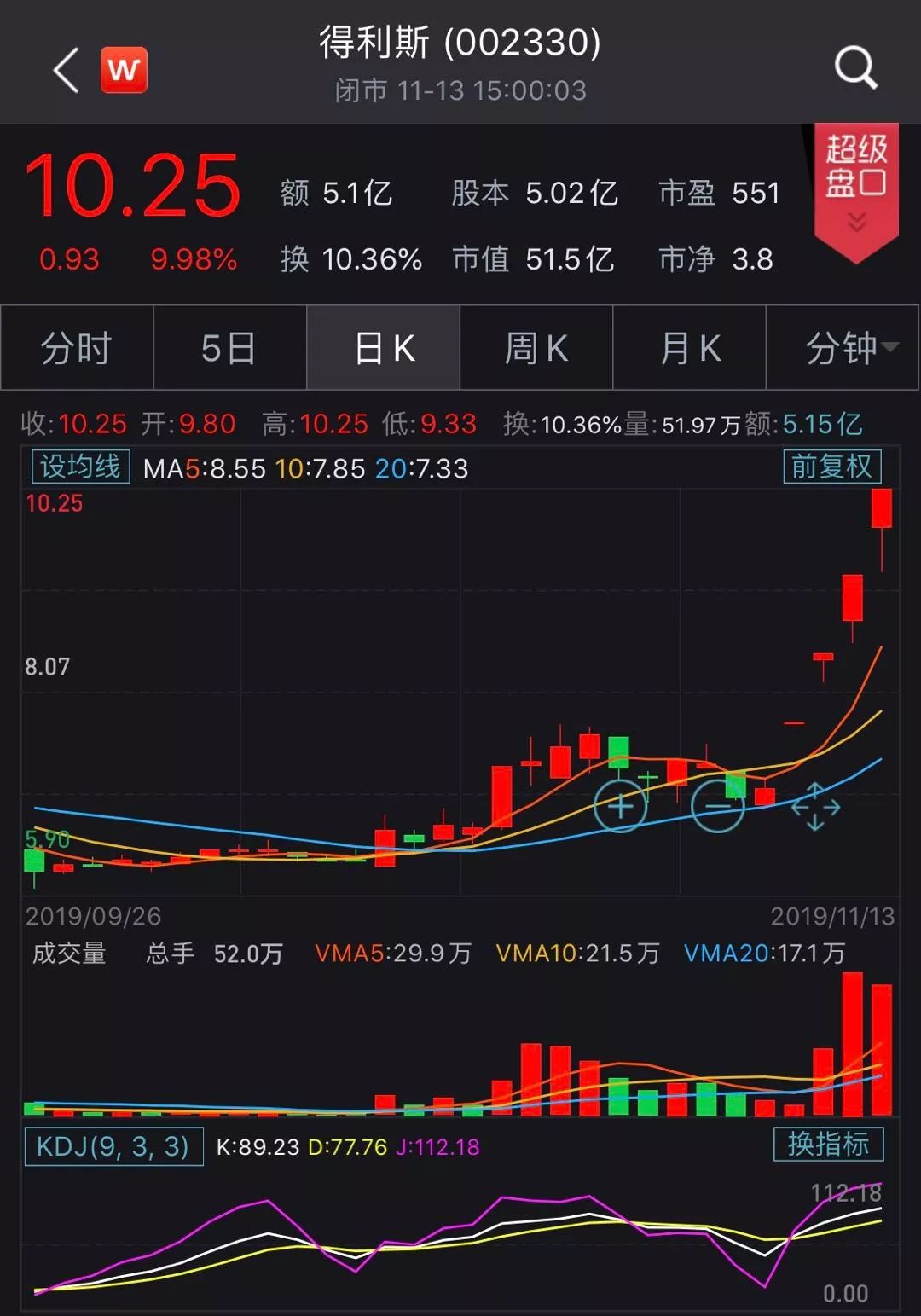
Task: Go back using the left arrow
Action: coord(67,69)
